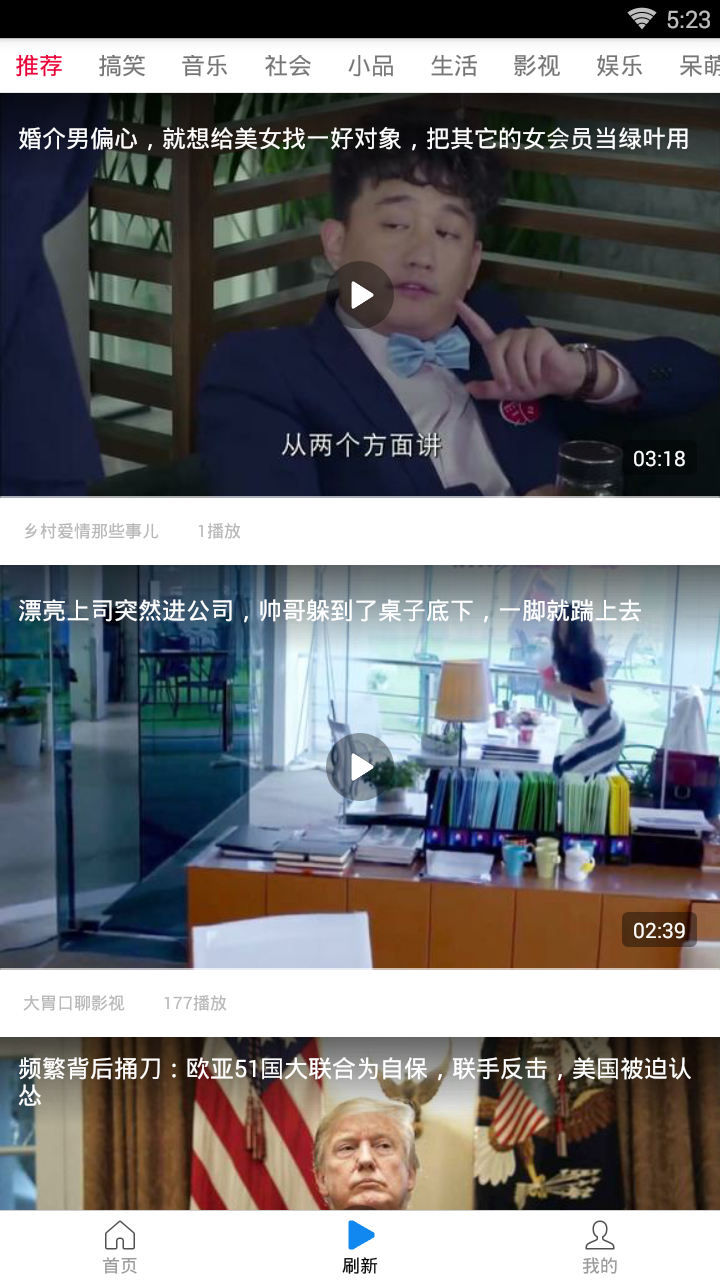Open the 影视 tab
720x1280 pixels.
(537, 66)
